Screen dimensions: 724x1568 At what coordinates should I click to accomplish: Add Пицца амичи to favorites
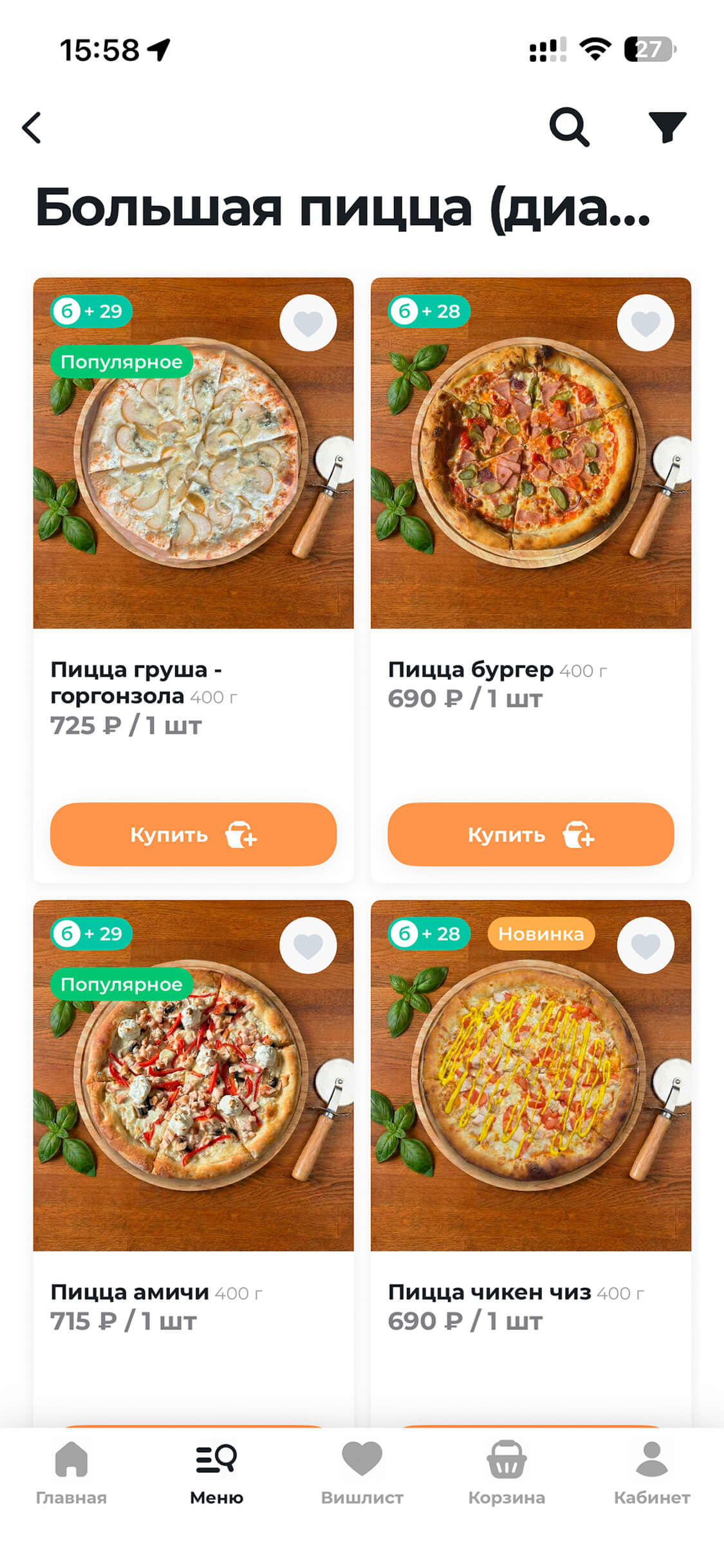pos(308,945)
